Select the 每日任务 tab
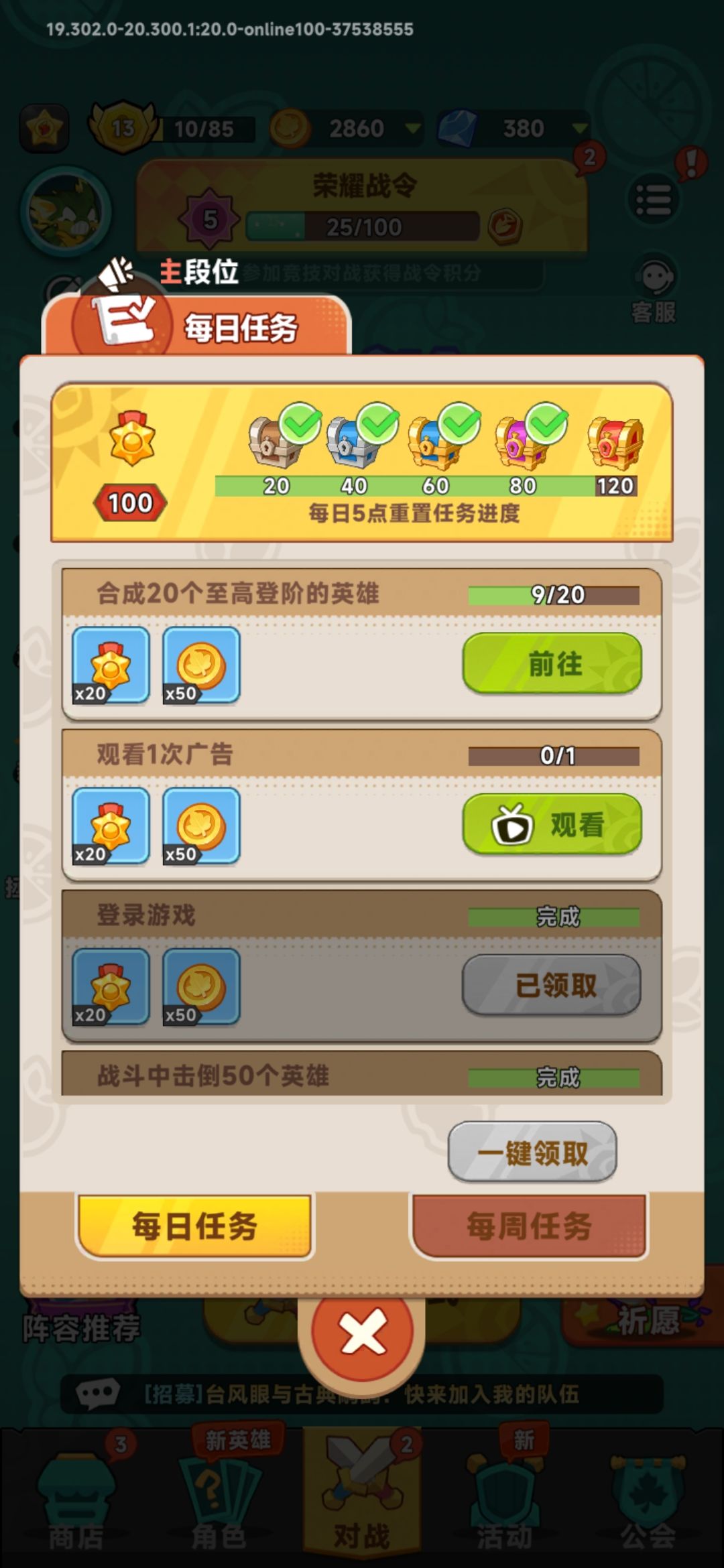This screenshot has width=724, height=1568. pos(194,1226)
